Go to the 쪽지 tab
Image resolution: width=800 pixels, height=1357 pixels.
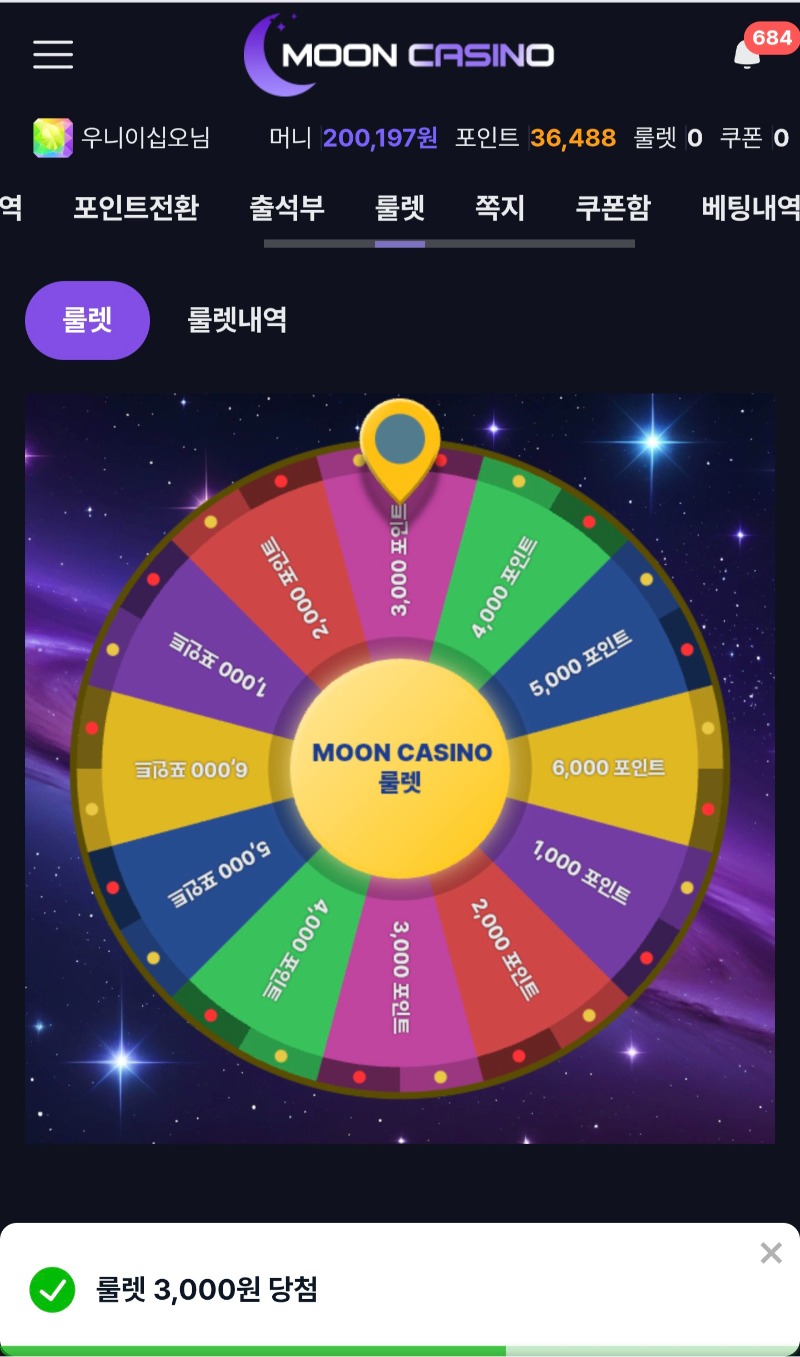500,208
